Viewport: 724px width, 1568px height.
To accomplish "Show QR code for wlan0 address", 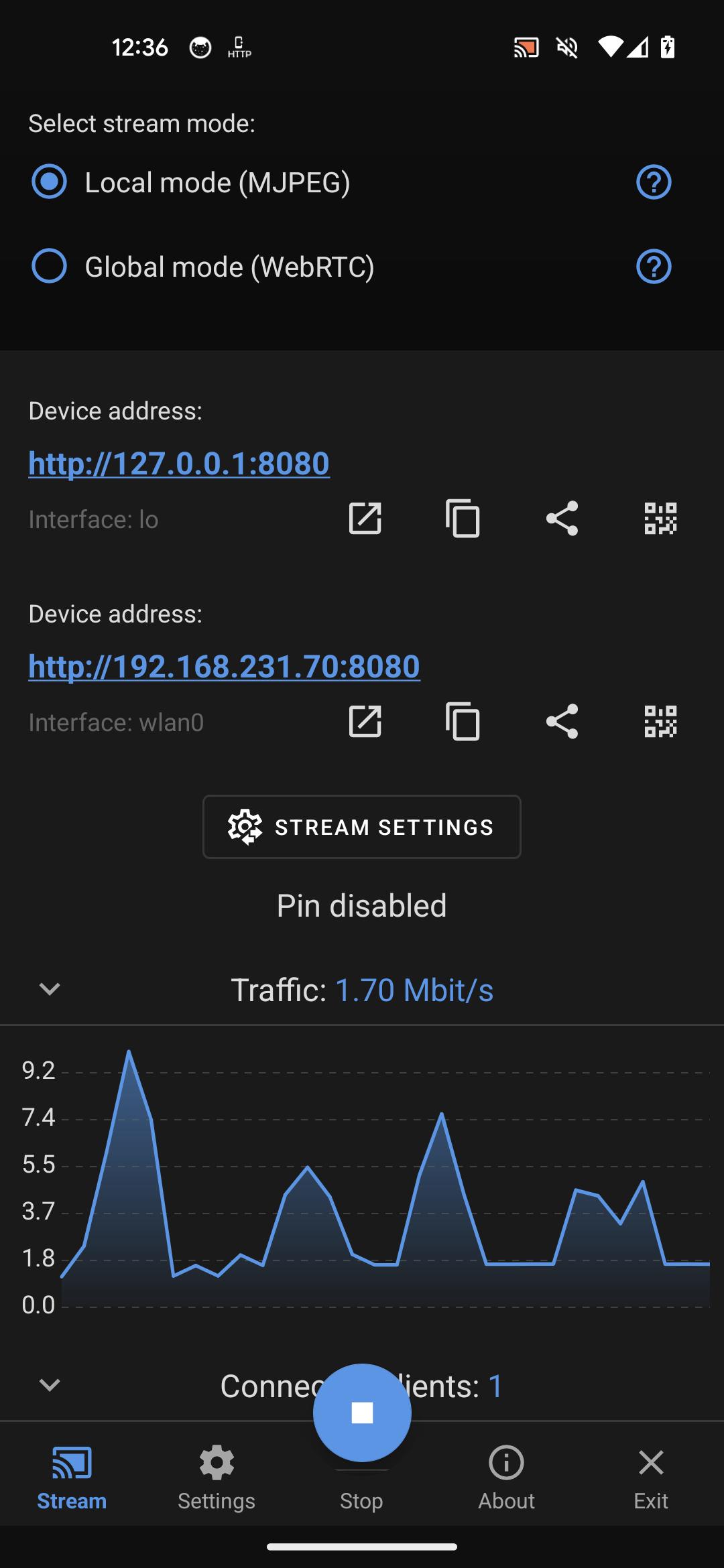I will pyautogui.click(x=660, y=722).
